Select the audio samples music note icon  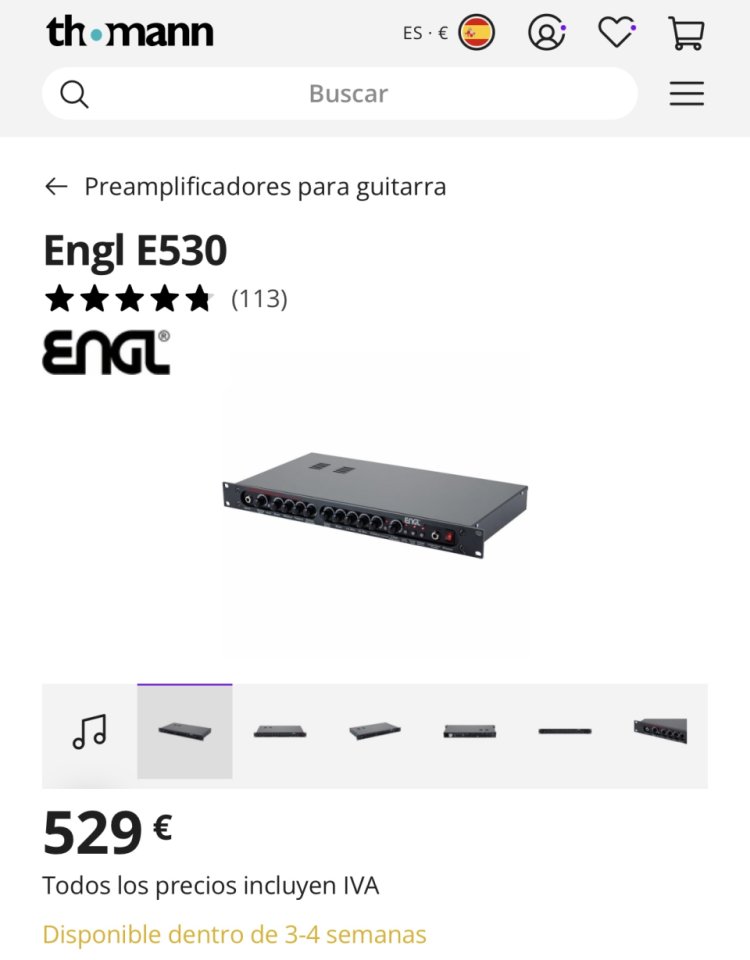coord(87,731)
